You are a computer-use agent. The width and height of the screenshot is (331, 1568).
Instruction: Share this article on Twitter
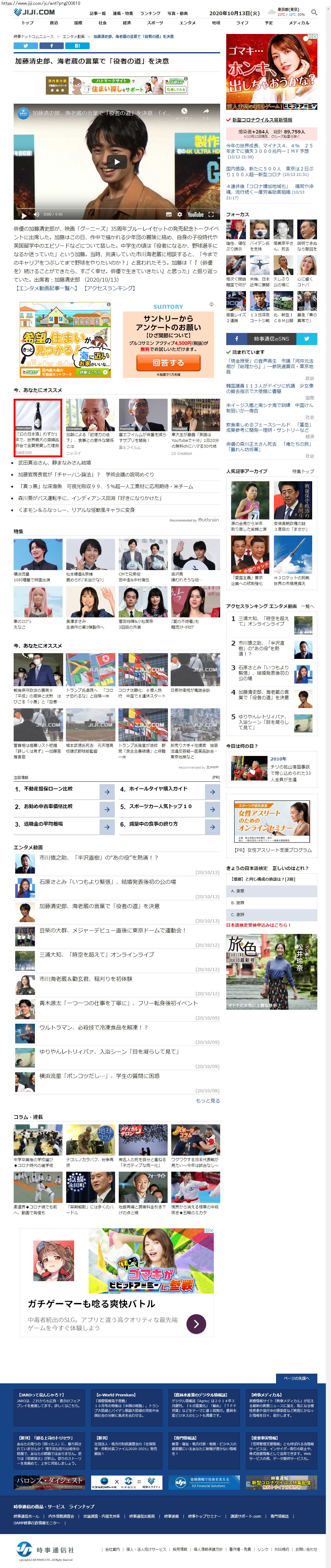click(x=26, y=46)
